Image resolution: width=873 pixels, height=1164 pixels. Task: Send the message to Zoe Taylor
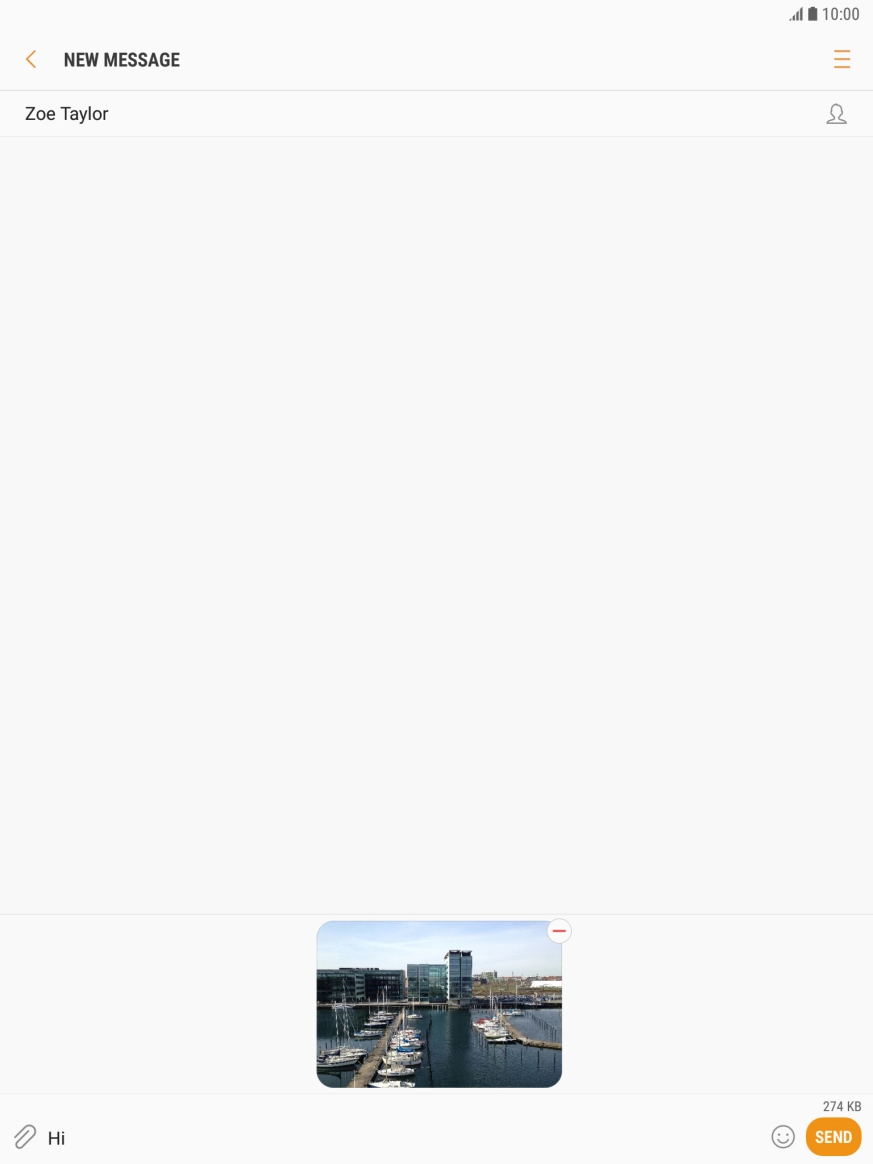[833, 1137]
